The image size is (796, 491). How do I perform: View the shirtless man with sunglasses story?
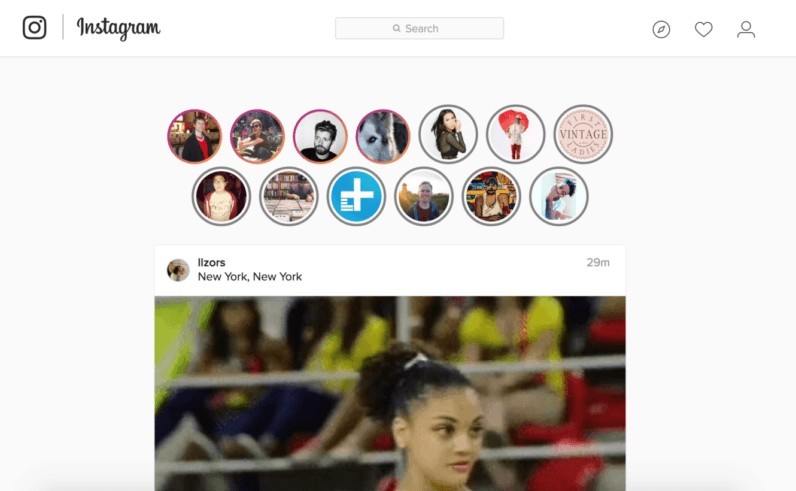point(491,196)
